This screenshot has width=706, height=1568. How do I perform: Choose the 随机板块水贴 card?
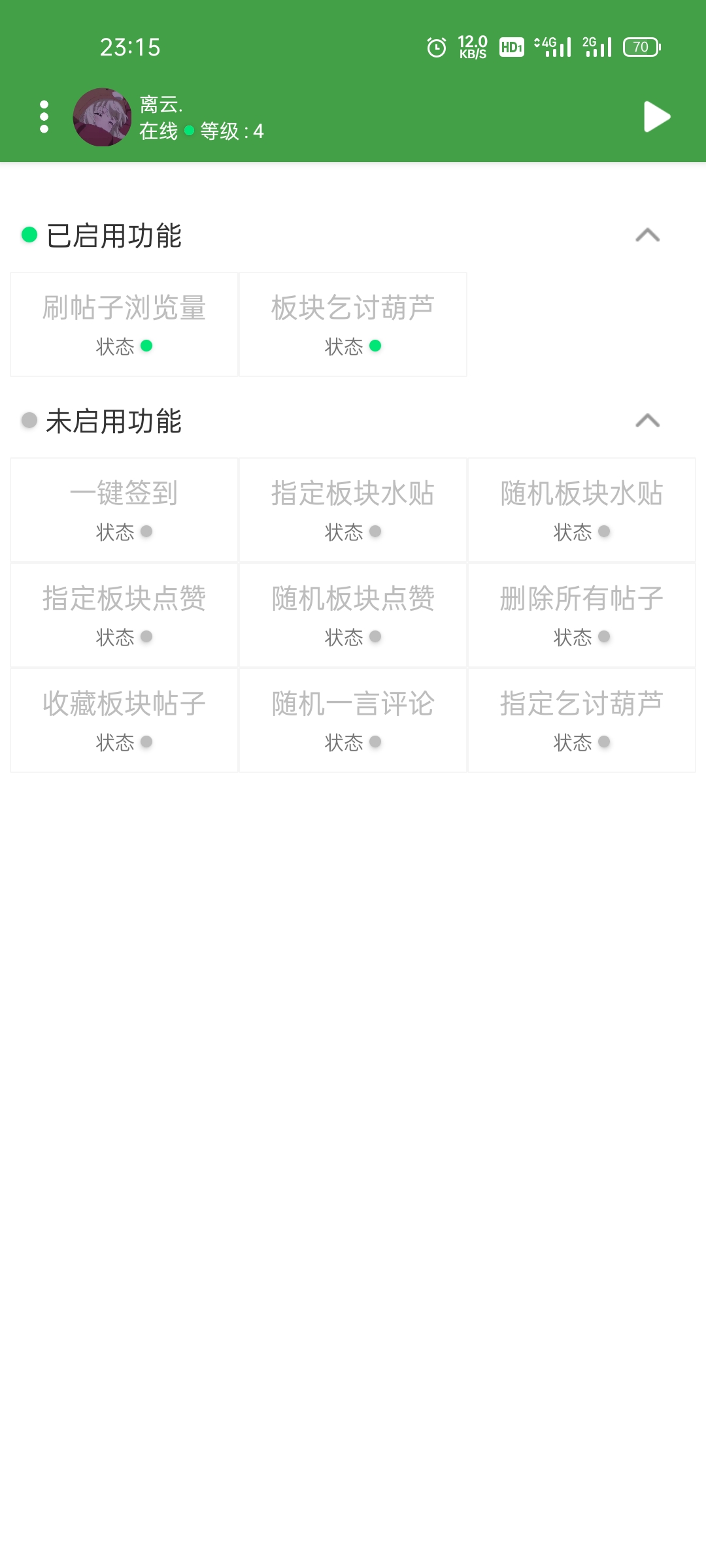point(582,510)
